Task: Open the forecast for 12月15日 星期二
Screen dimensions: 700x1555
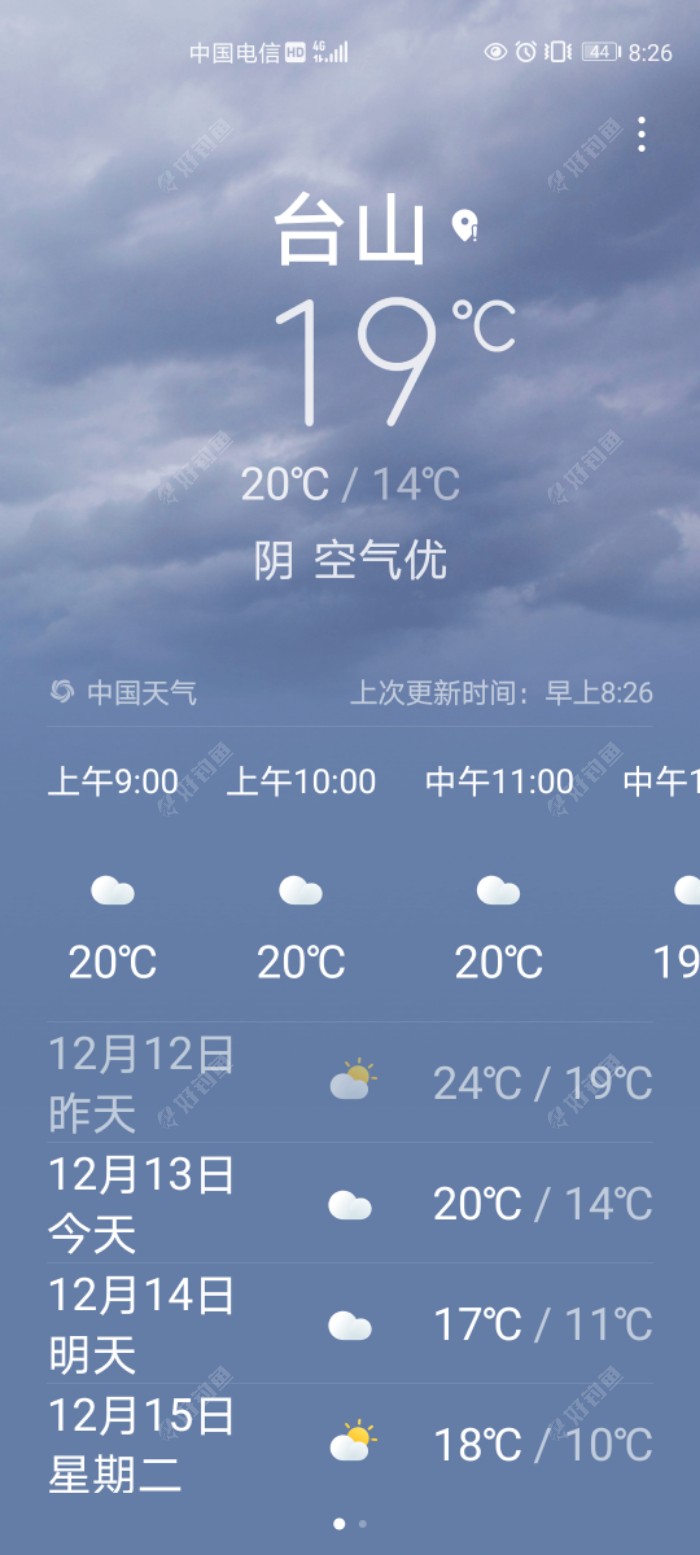Action: [x=350, y=1444]
